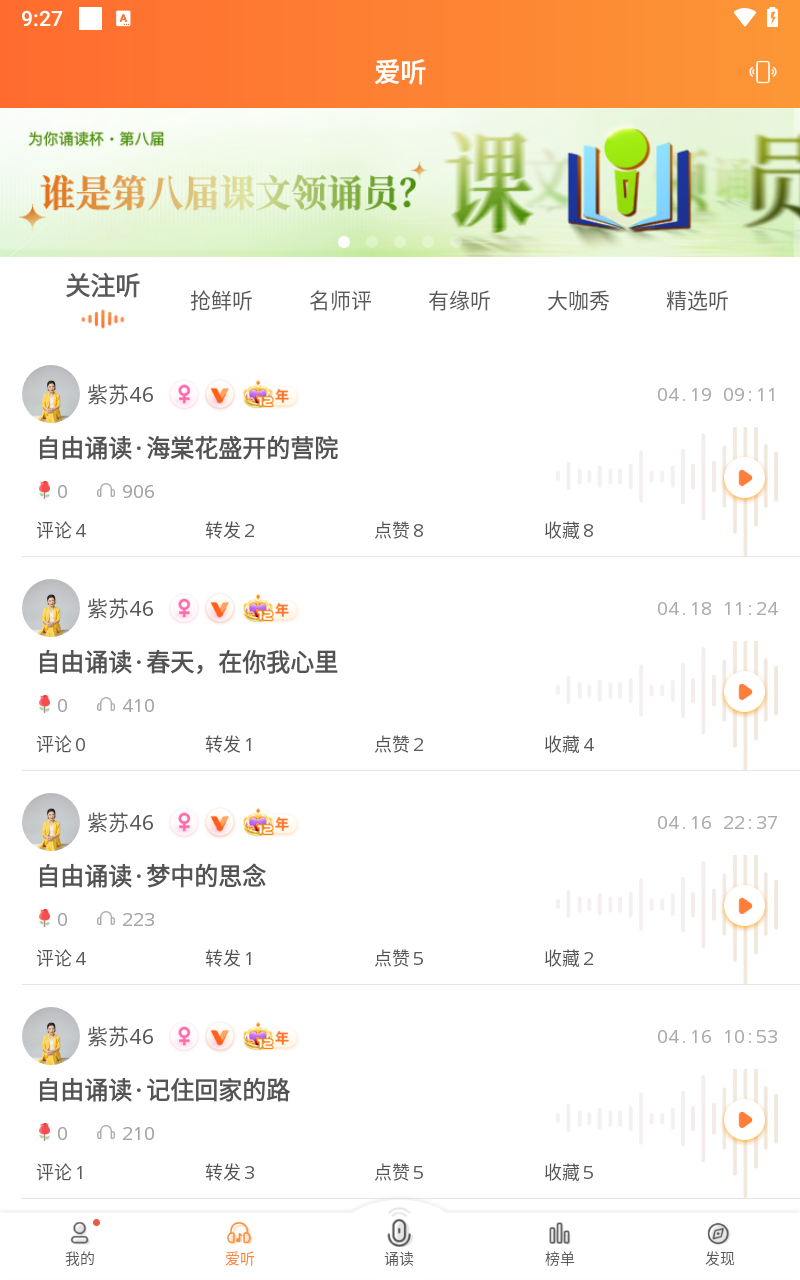This screenshot has height=1280, width=800.
Task: Tap the crown anniversary badge on the first post
Action: click(268, 395)
